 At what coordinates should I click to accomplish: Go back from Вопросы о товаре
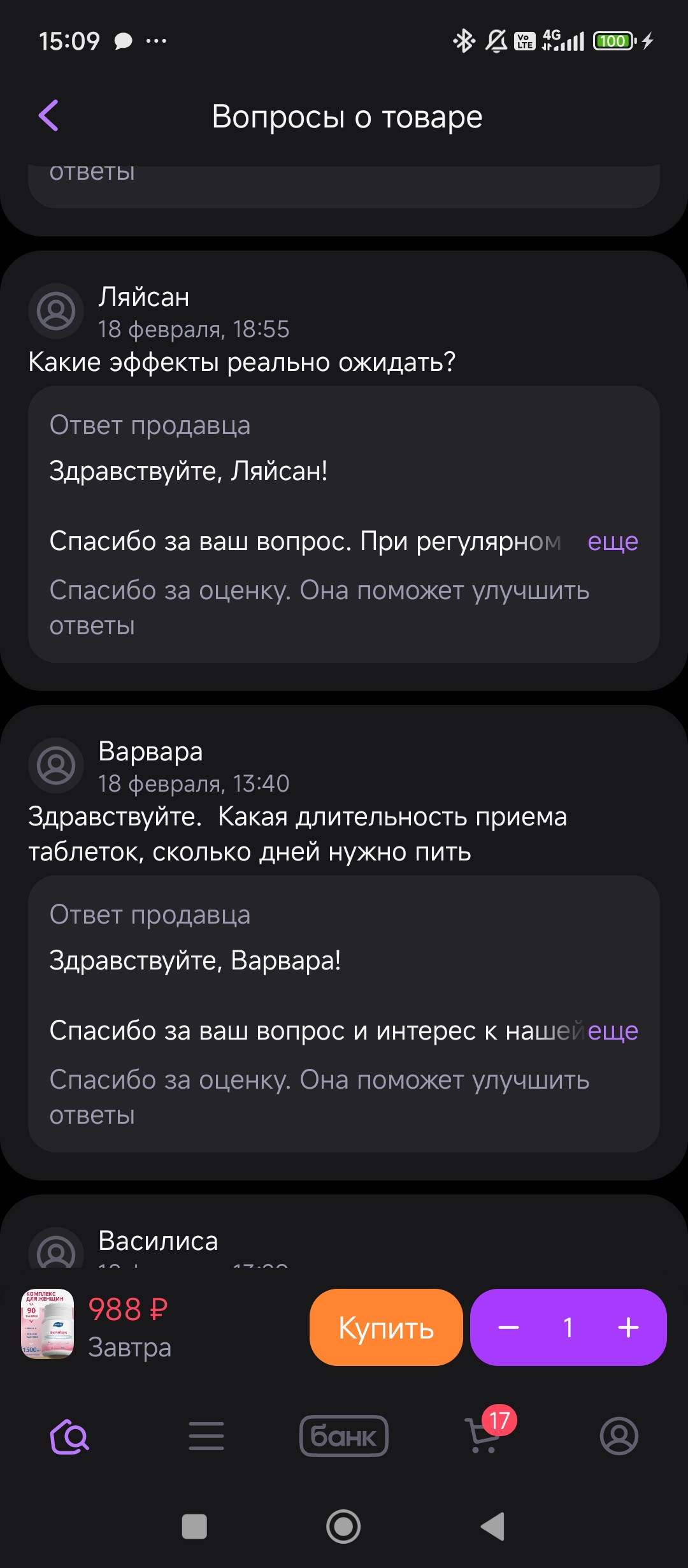[x=48, y=116]
